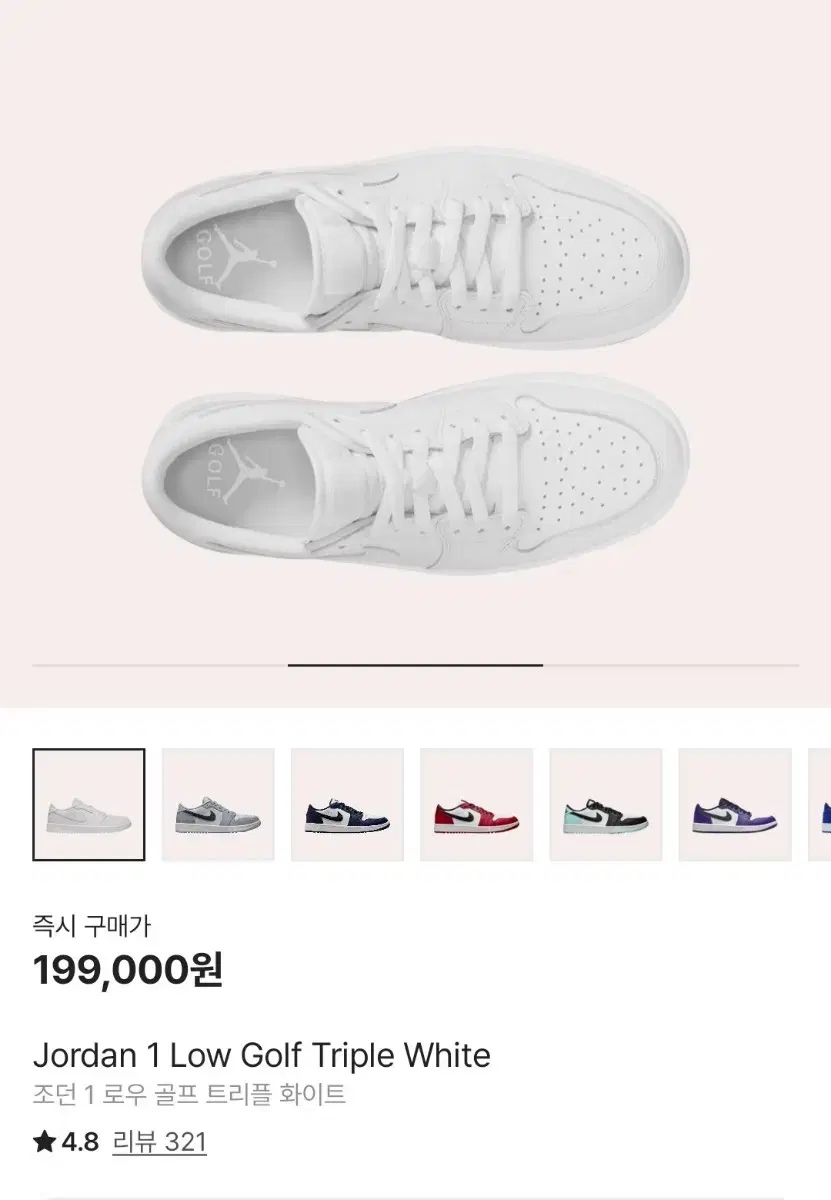Pick the purple and white colorway thumbnail
Image resolution: width=831 pixels, height=1200 pixels.
[x=734, y=804]
